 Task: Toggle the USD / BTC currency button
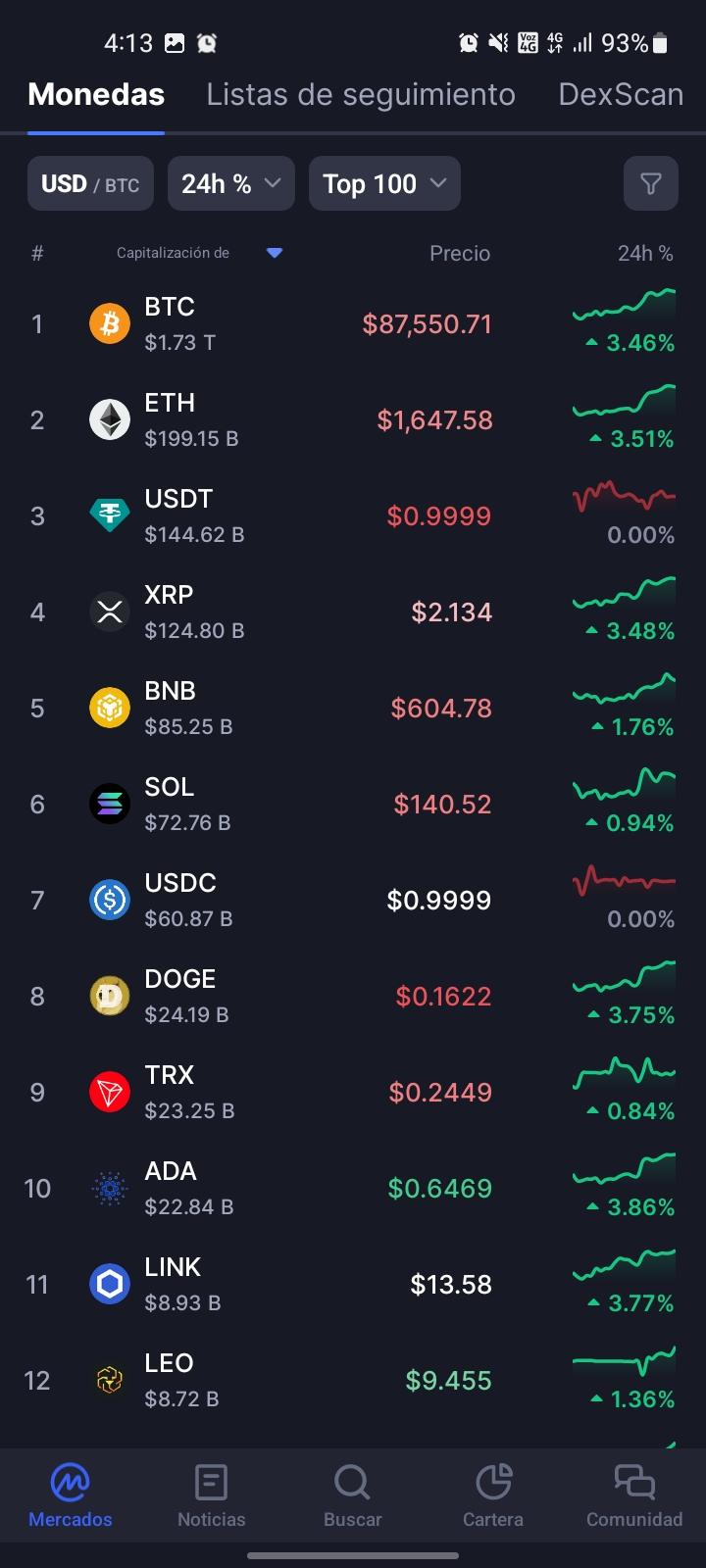pyautogui.click(x=90, y=183)
